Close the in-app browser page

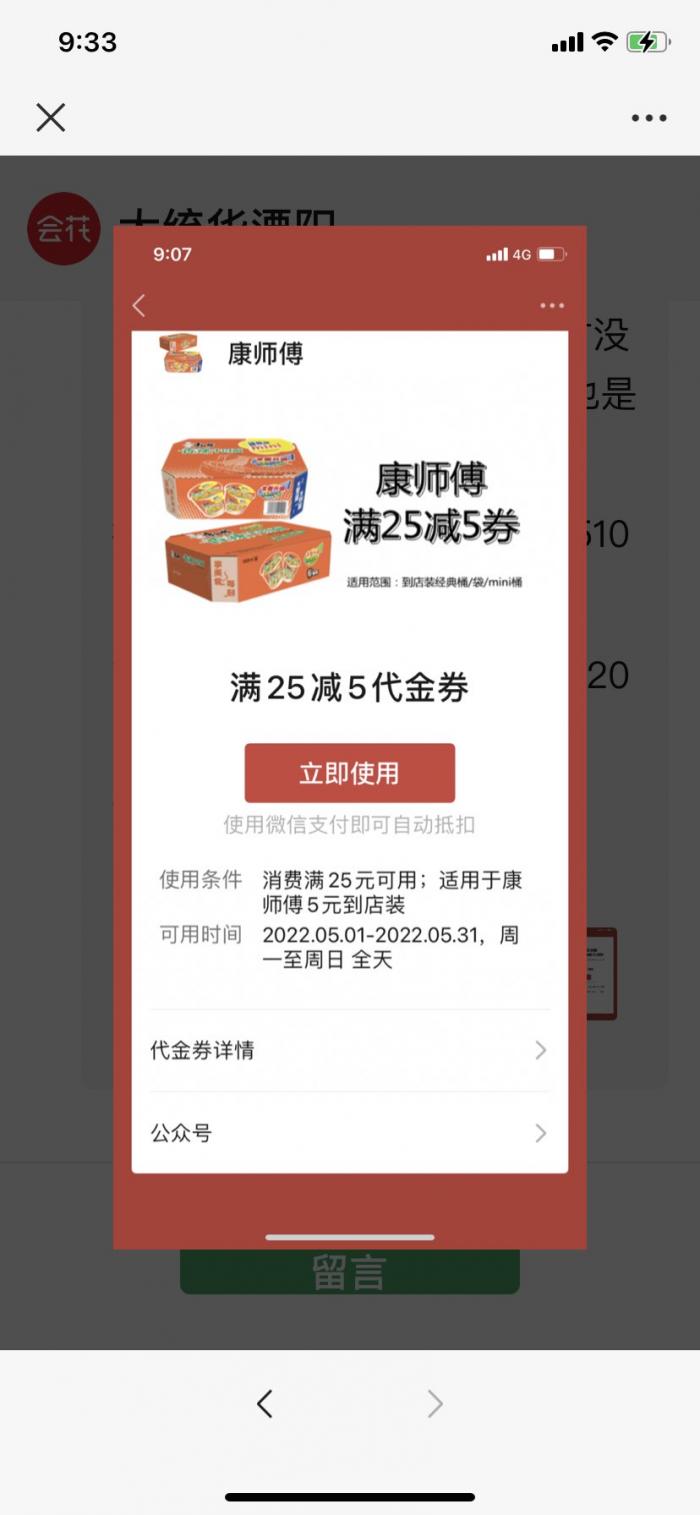coord(50,118)
